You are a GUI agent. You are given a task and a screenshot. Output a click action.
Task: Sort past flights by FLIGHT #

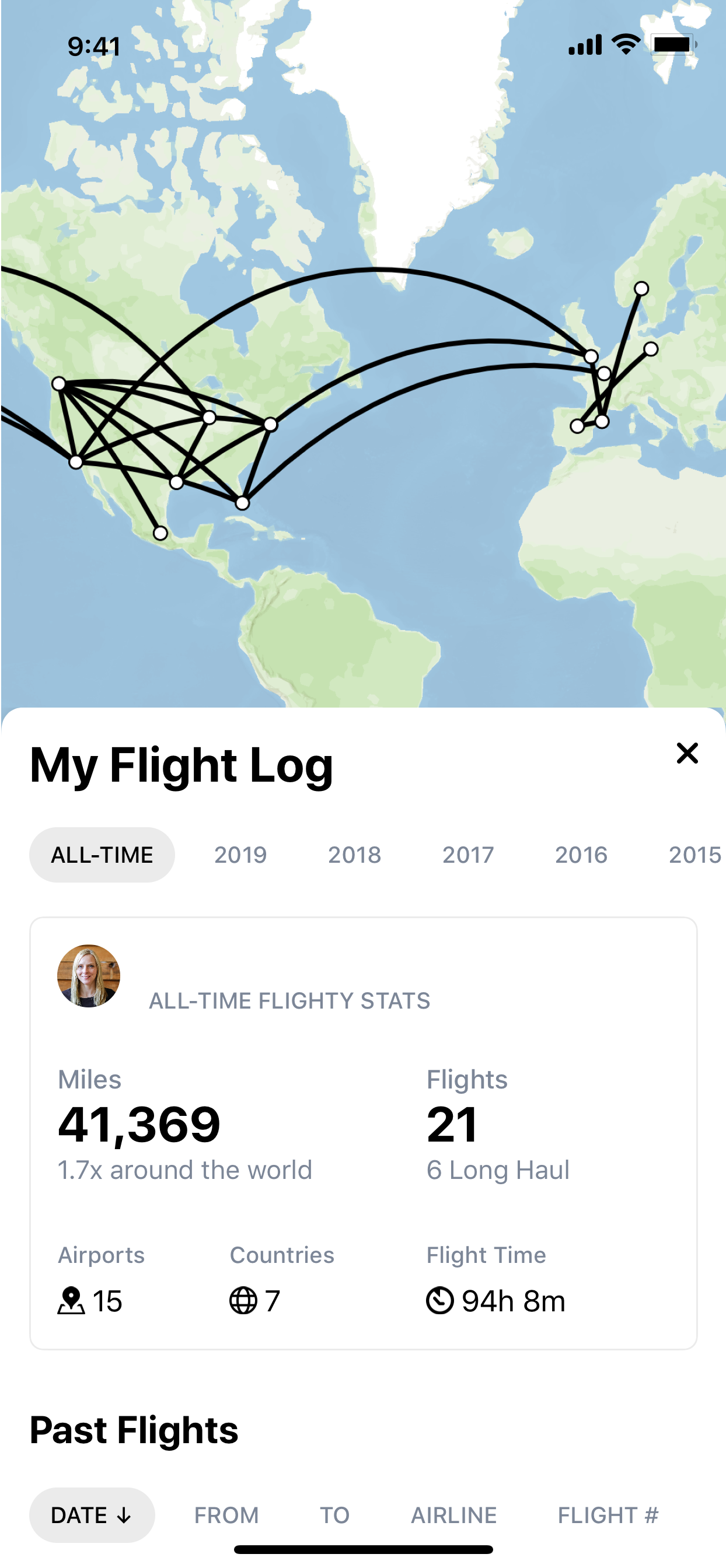tap(608, 1515)
